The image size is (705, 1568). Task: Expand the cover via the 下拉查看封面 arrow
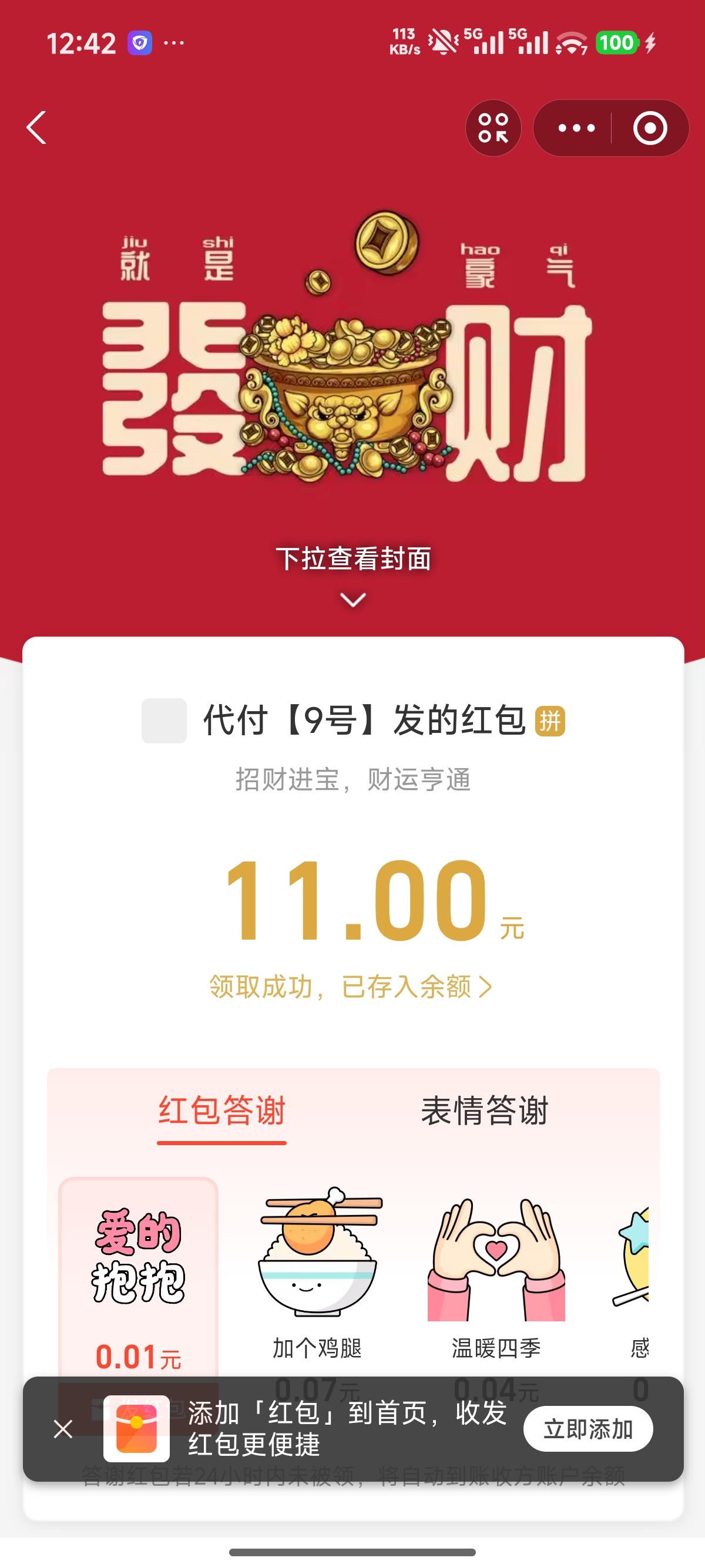click(352, 600)
